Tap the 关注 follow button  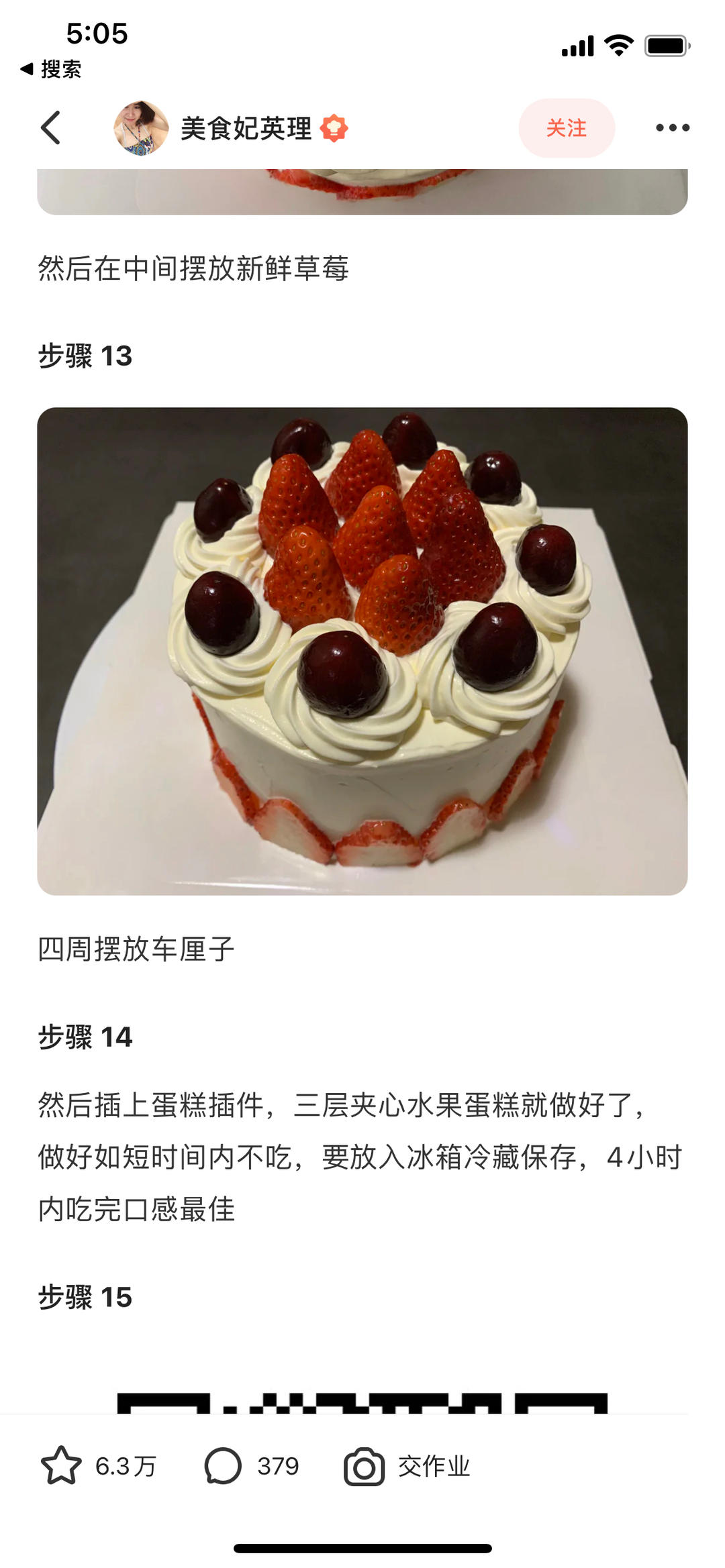tap(566, 127)
